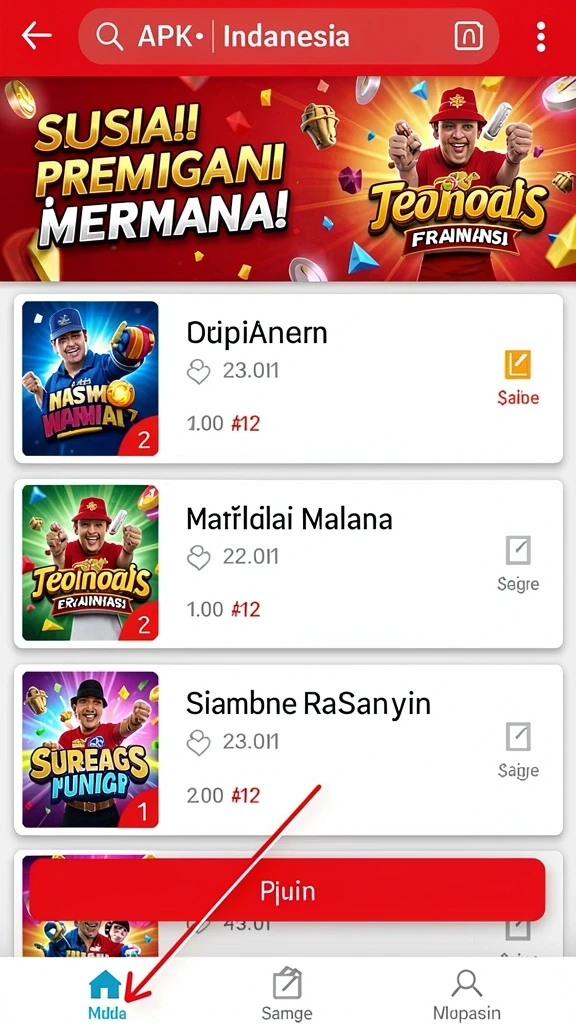Go back with the top-left arrow
The height and width of the screenshot is (1024, 576).
37,36
